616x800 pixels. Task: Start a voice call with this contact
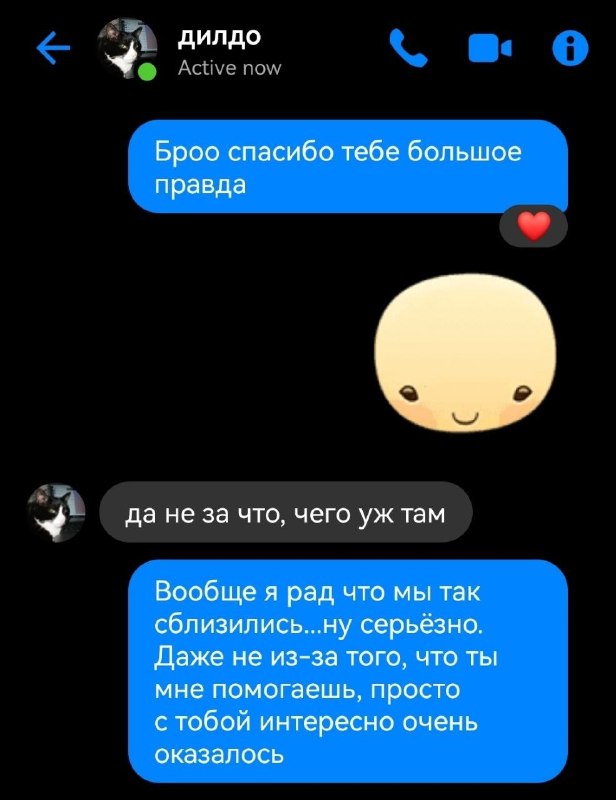pyautogui.click(x=408, y=48)
